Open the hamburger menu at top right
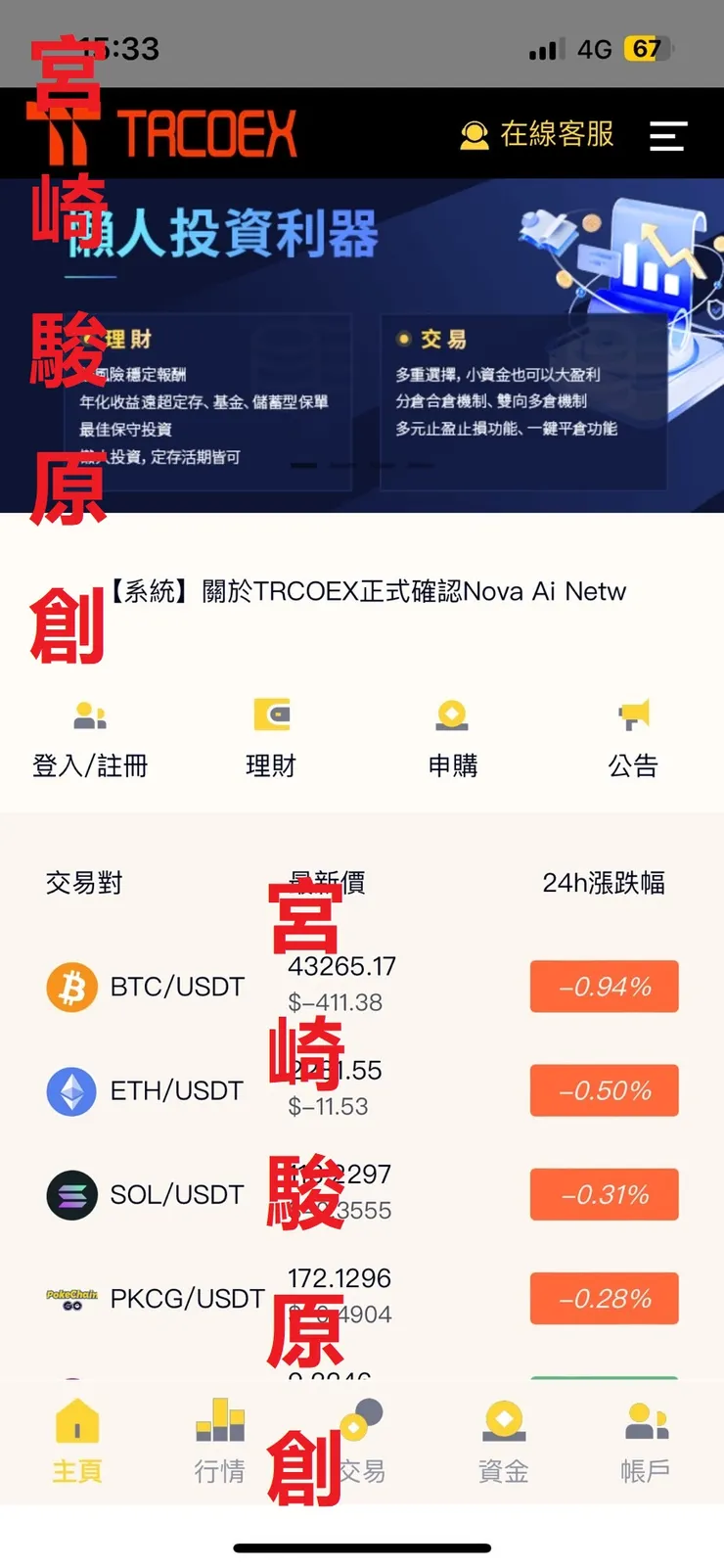The width and height of the screenshot is (724, 1568). coord(669,136)
